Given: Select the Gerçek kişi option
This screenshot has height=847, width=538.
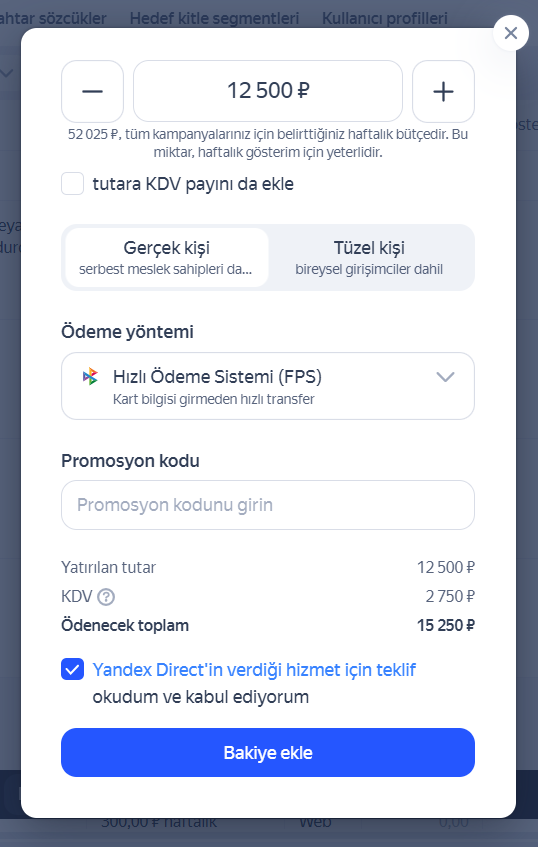Looking at the screenshot, I should coord(166,258).
